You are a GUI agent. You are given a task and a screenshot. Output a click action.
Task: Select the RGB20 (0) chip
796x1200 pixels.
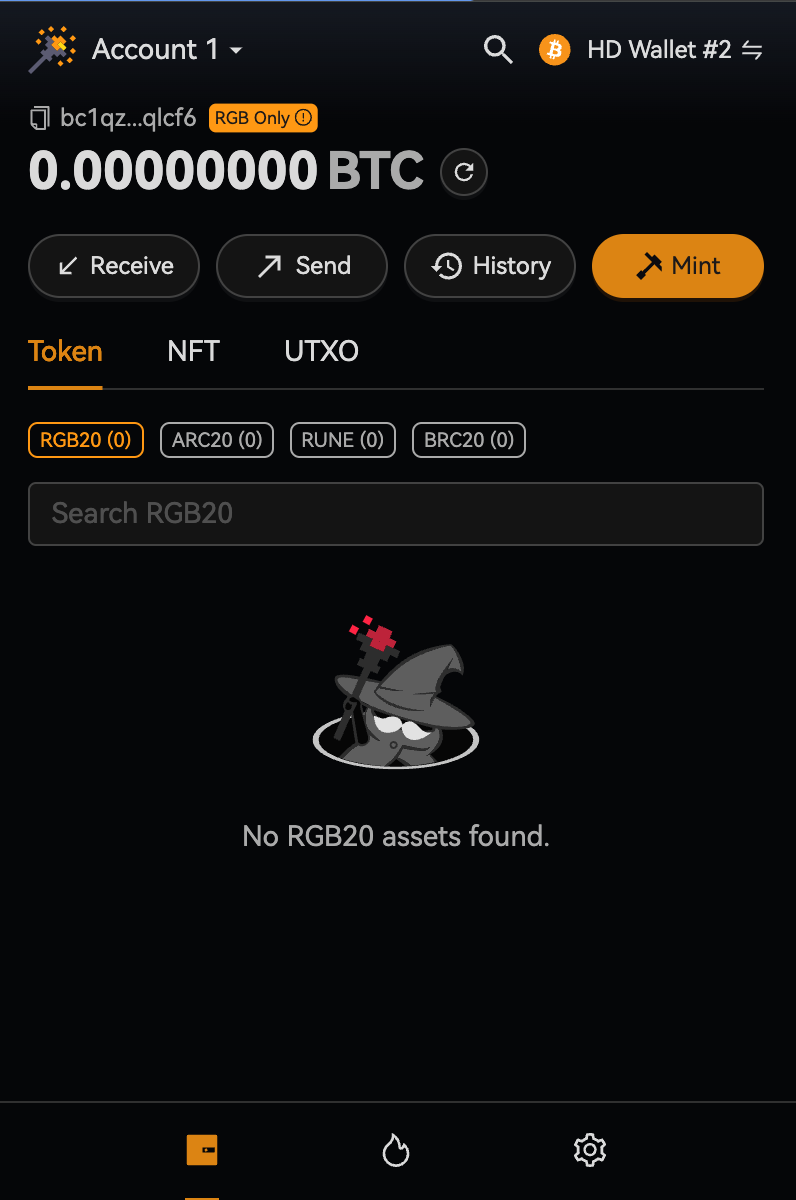[x=86, y=440]
